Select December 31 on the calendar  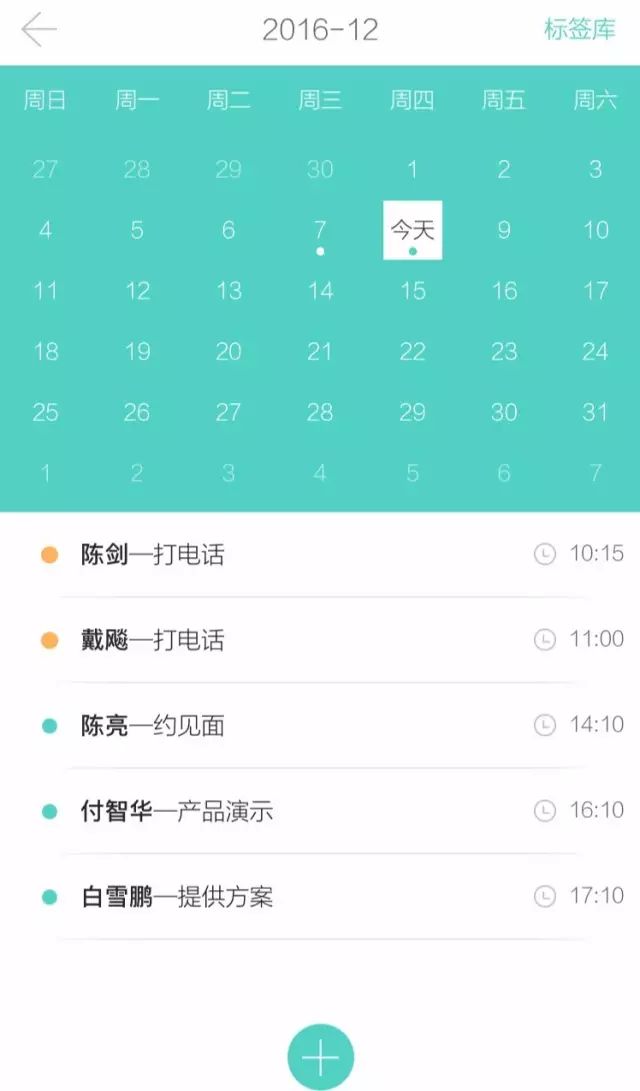tap(595, 412)
